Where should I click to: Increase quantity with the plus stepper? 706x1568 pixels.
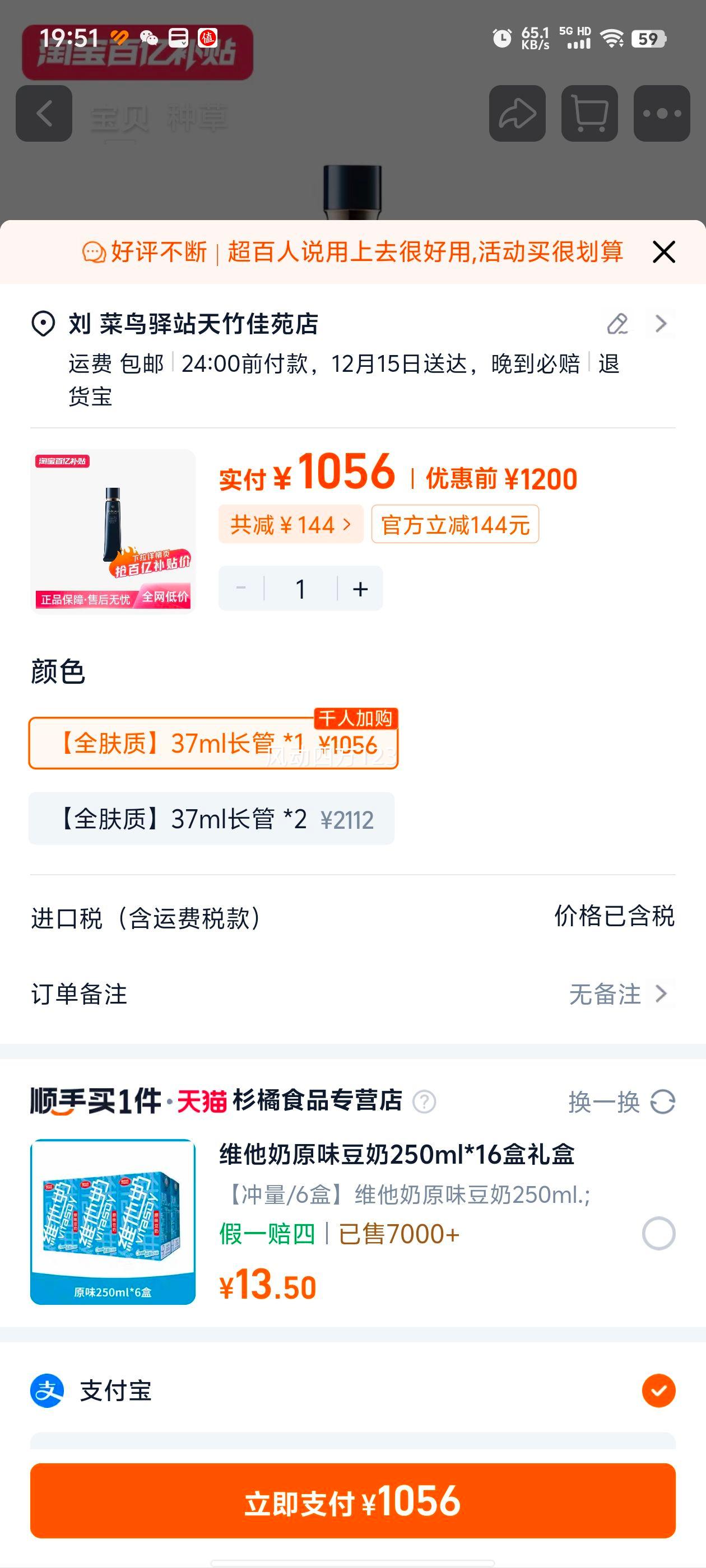click(x=359, y=587)
